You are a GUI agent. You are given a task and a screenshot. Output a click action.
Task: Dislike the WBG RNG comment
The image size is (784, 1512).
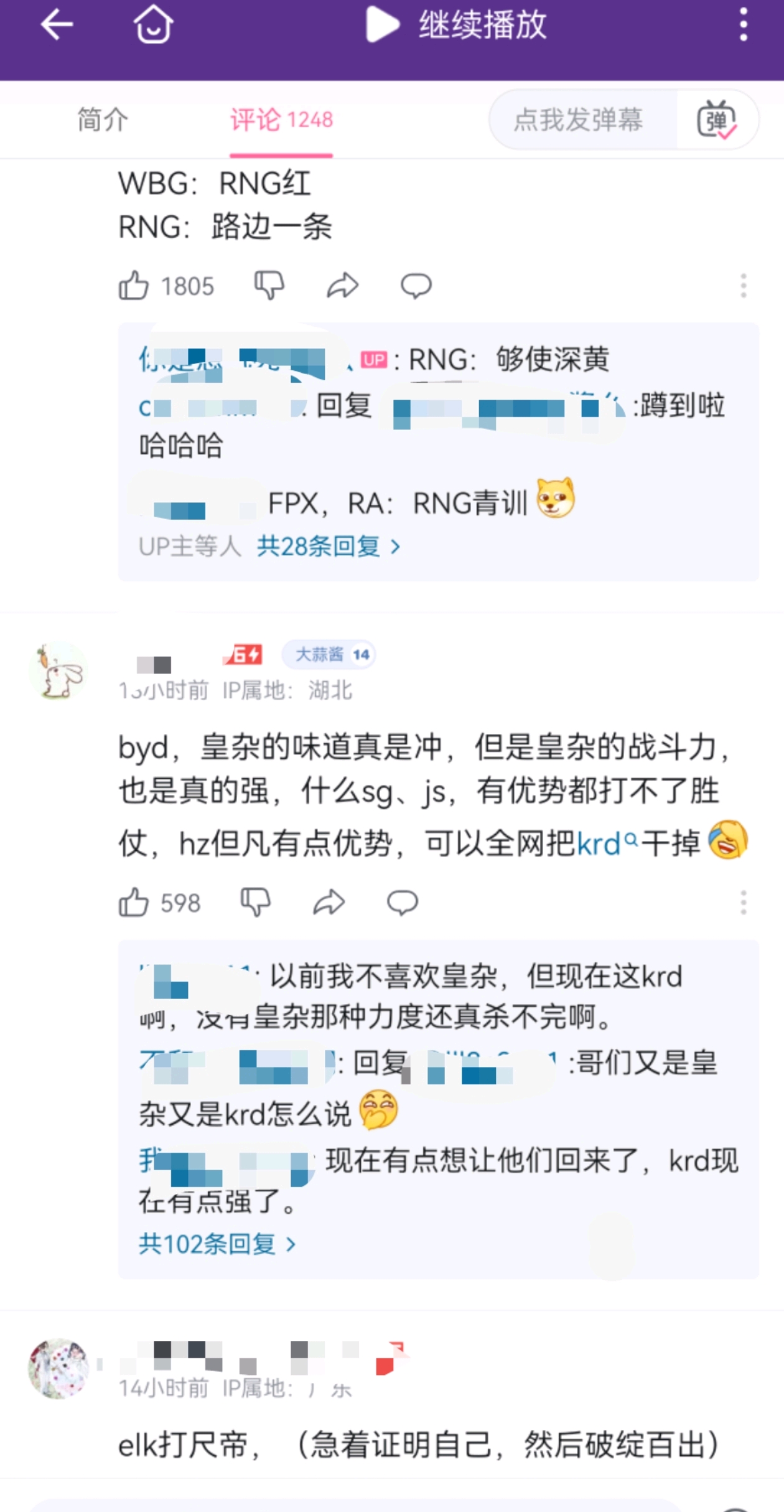click(269, 286)
